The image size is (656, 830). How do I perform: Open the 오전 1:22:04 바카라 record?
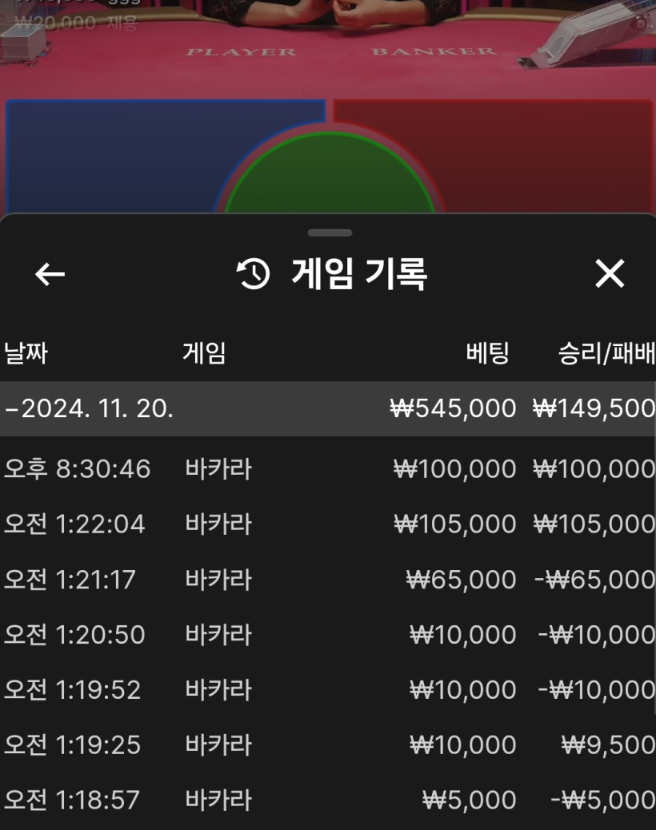click(x=328, y=524)
